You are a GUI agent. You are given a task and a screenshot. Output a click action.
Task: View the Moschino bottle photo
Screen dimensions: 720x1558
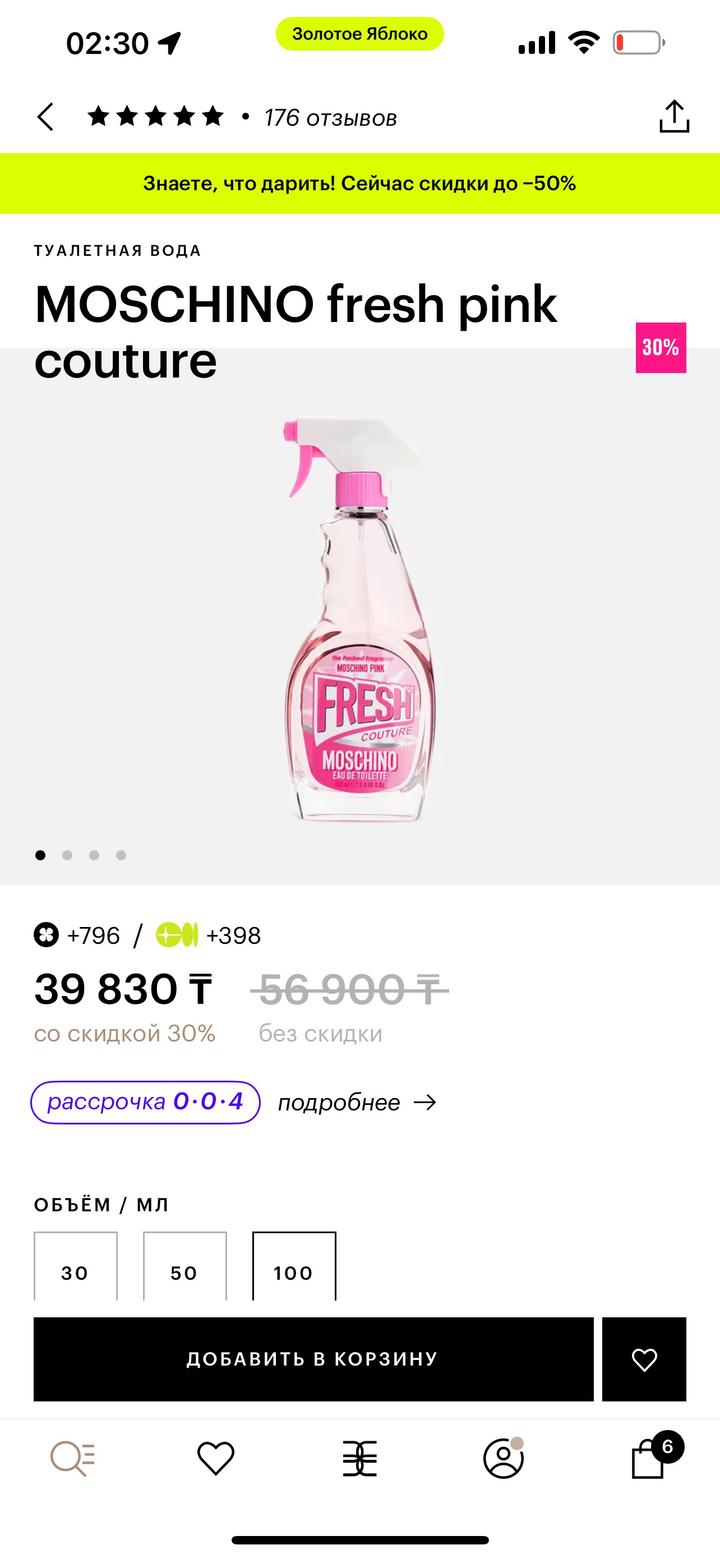(x=360, y=620)
